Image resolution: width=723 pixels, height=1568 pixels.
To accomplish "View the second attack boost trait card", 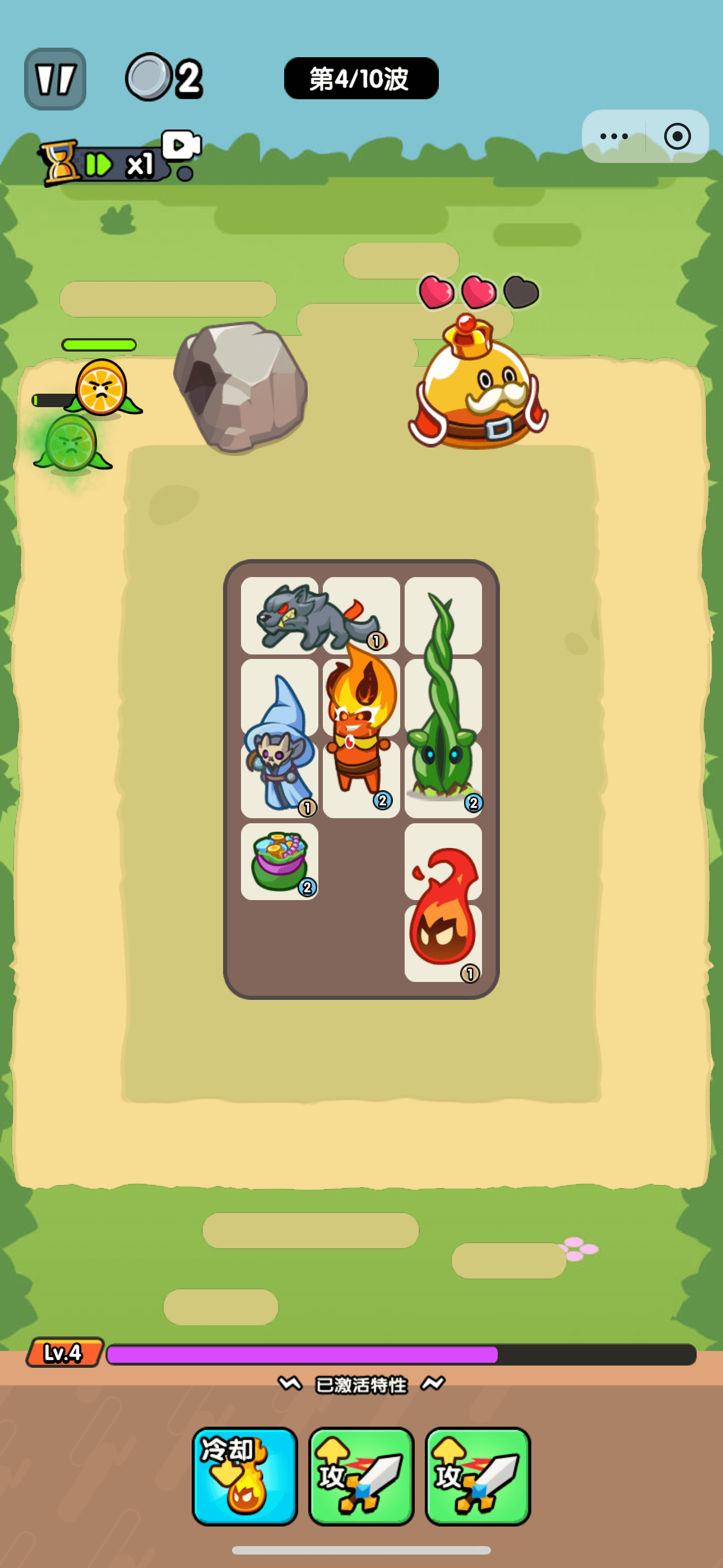I will (x=478, y=1475).
